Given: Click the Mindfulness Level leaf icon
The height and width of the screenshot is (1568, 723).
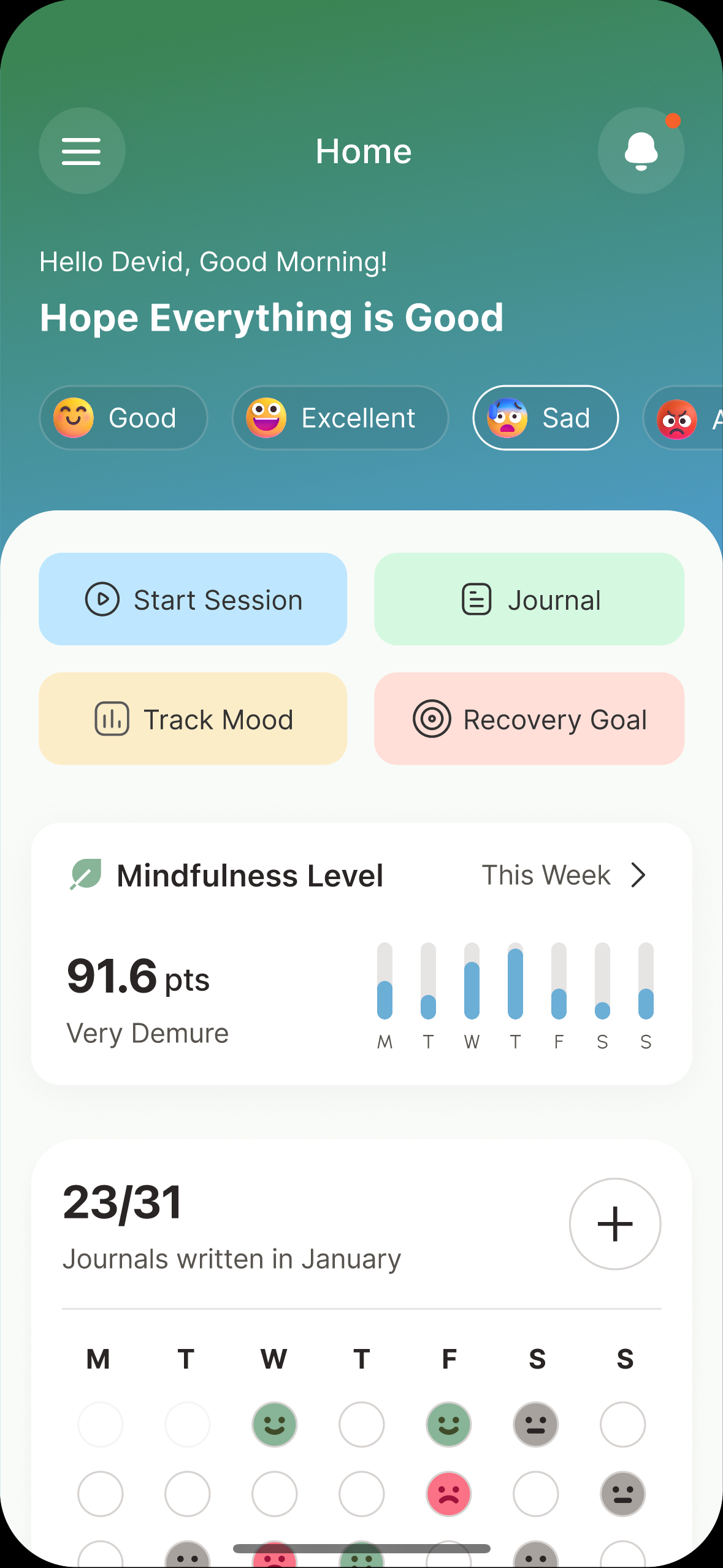Looking at the screenshot, I should click(x=85, y=875).
